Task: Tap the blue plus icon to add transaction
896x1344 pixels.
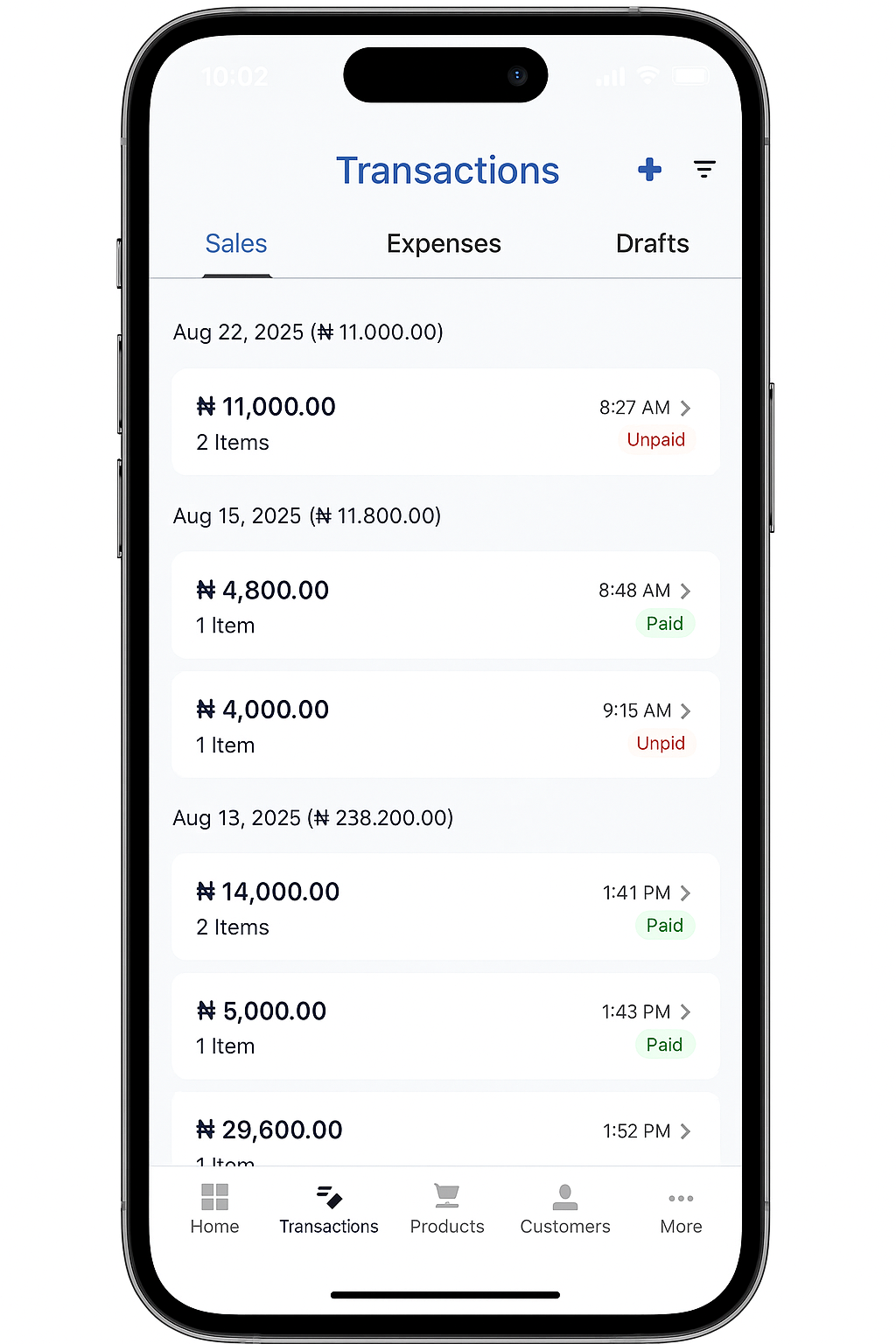Action: (649, 170)
